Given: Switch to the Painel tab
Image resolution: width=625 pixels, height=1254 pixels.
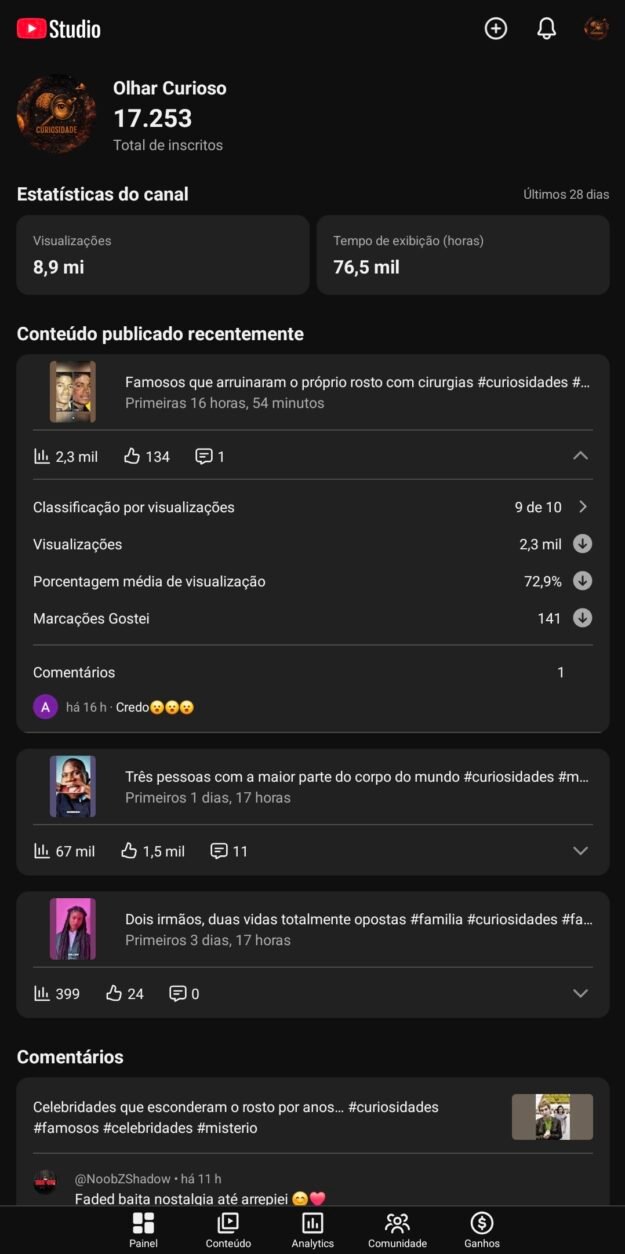Looking at the screenshot, I should [x=143, y=1229].
